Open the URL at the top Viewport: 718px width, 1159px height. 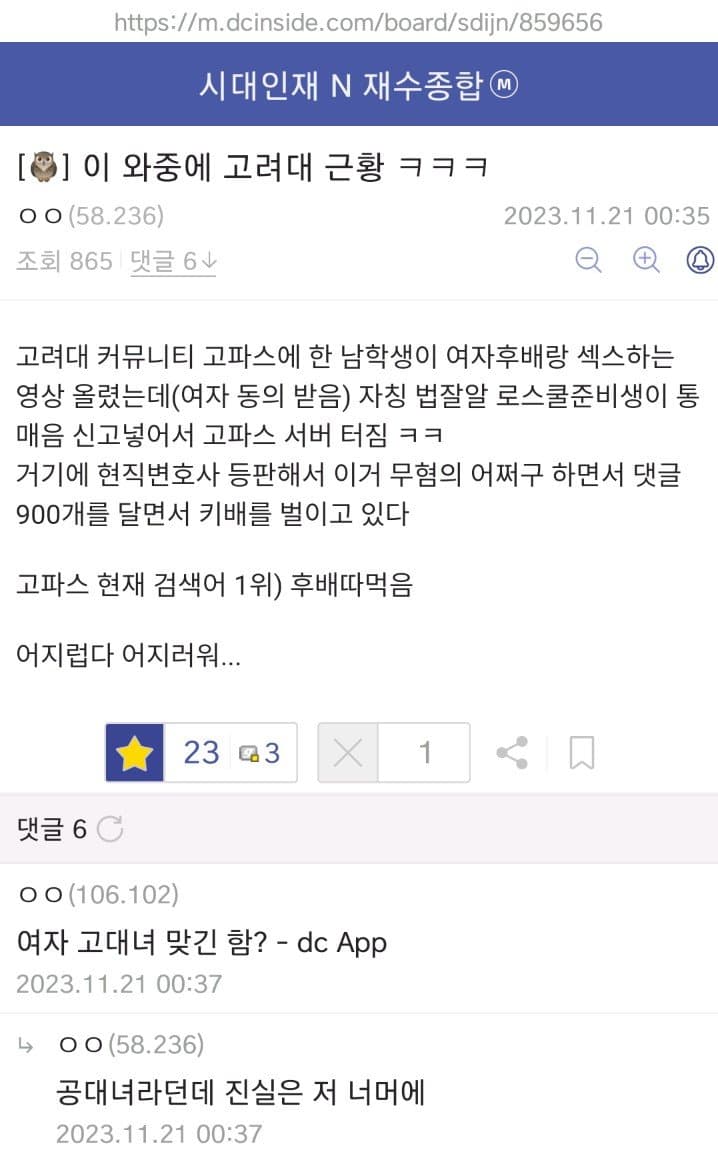click(x=358, y=21)
